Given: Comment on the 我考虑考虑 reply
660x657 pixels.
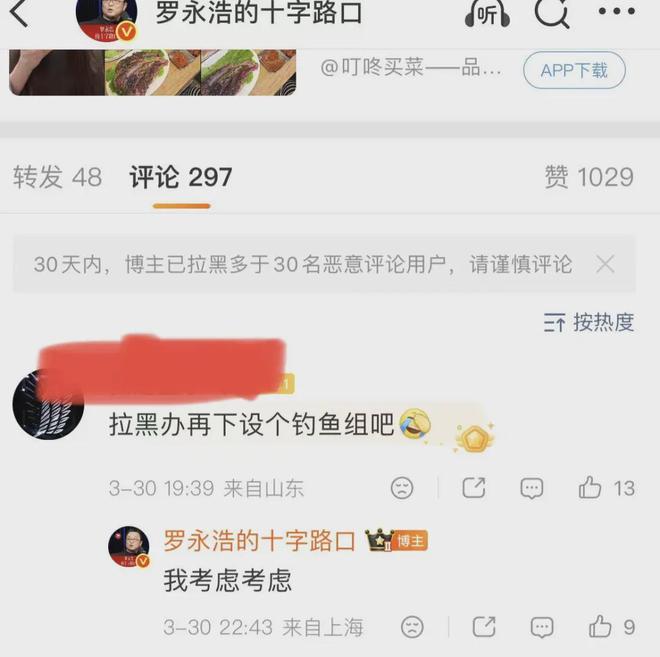Looking at the screenshot, I should (542, 627).
